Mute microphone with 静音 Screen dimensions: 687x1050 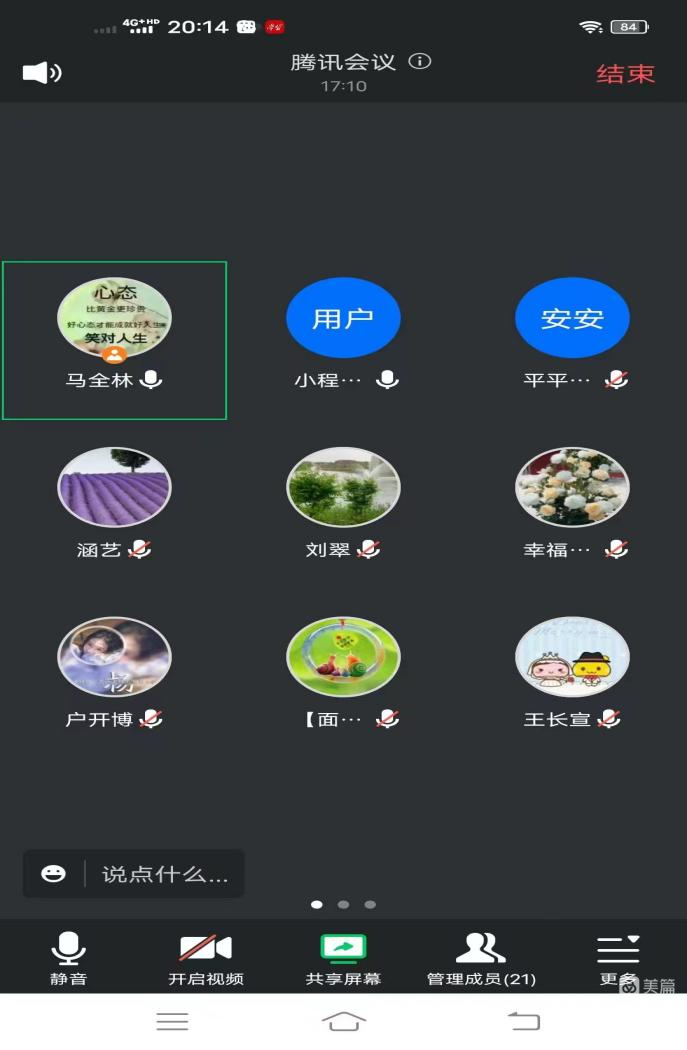(x=68, y=958)
